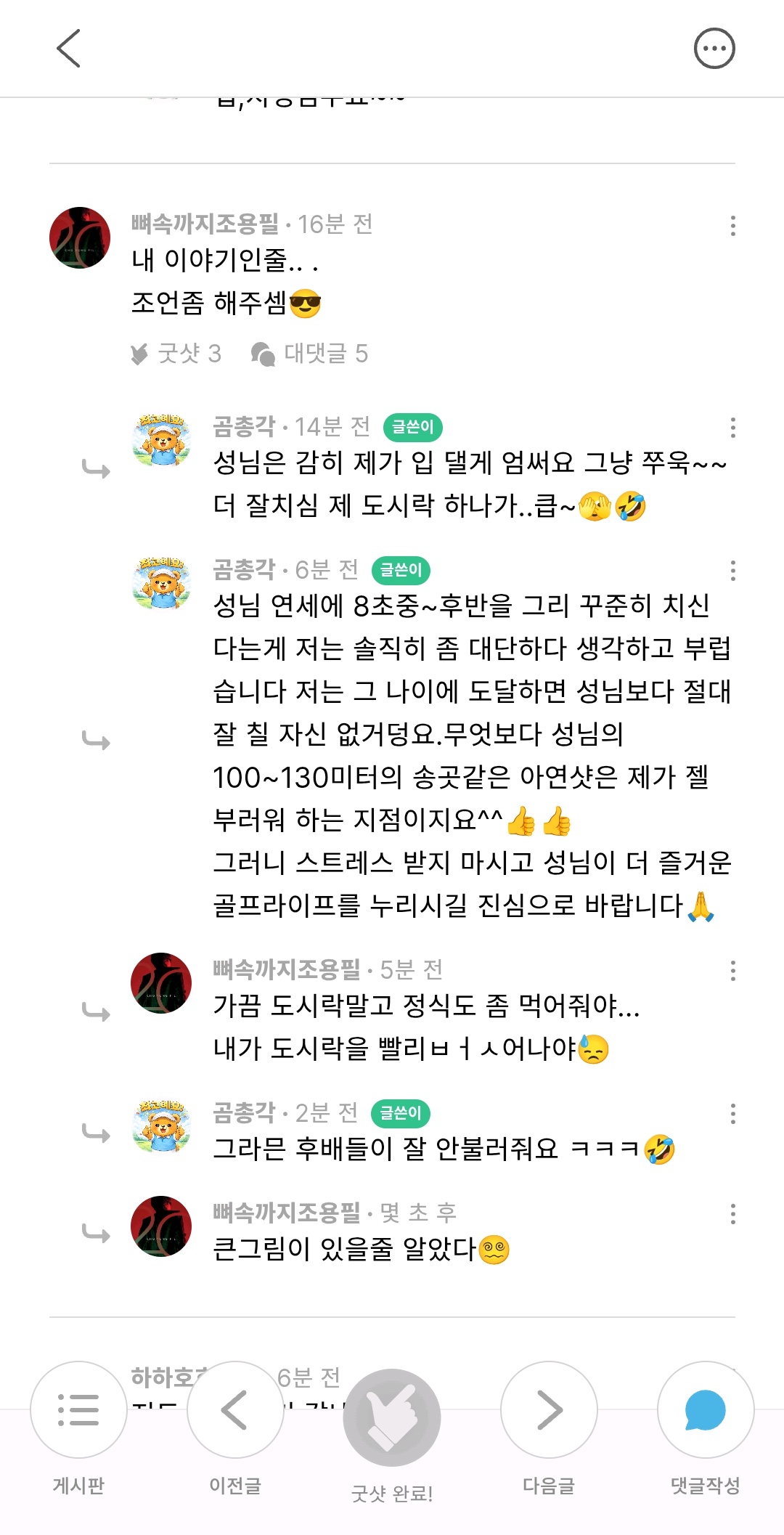Open options for 뼈속까지조용필's 5분 전 reply
Image resolution: width=784 pixels, height=1535 pixels.
(x=732, y=971)
